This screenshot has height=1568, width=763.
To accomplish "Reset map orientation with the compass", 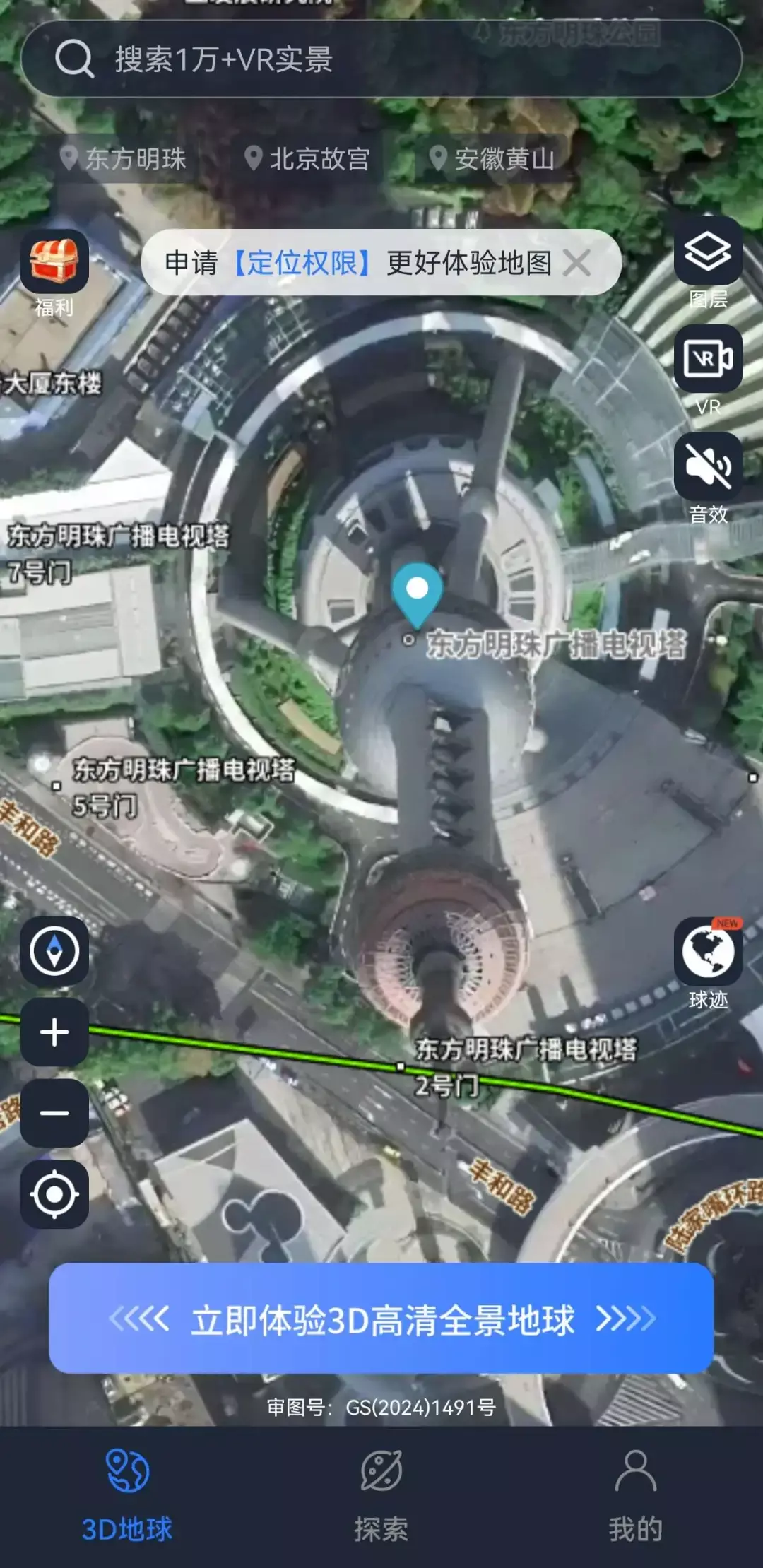I will [54, 951].
